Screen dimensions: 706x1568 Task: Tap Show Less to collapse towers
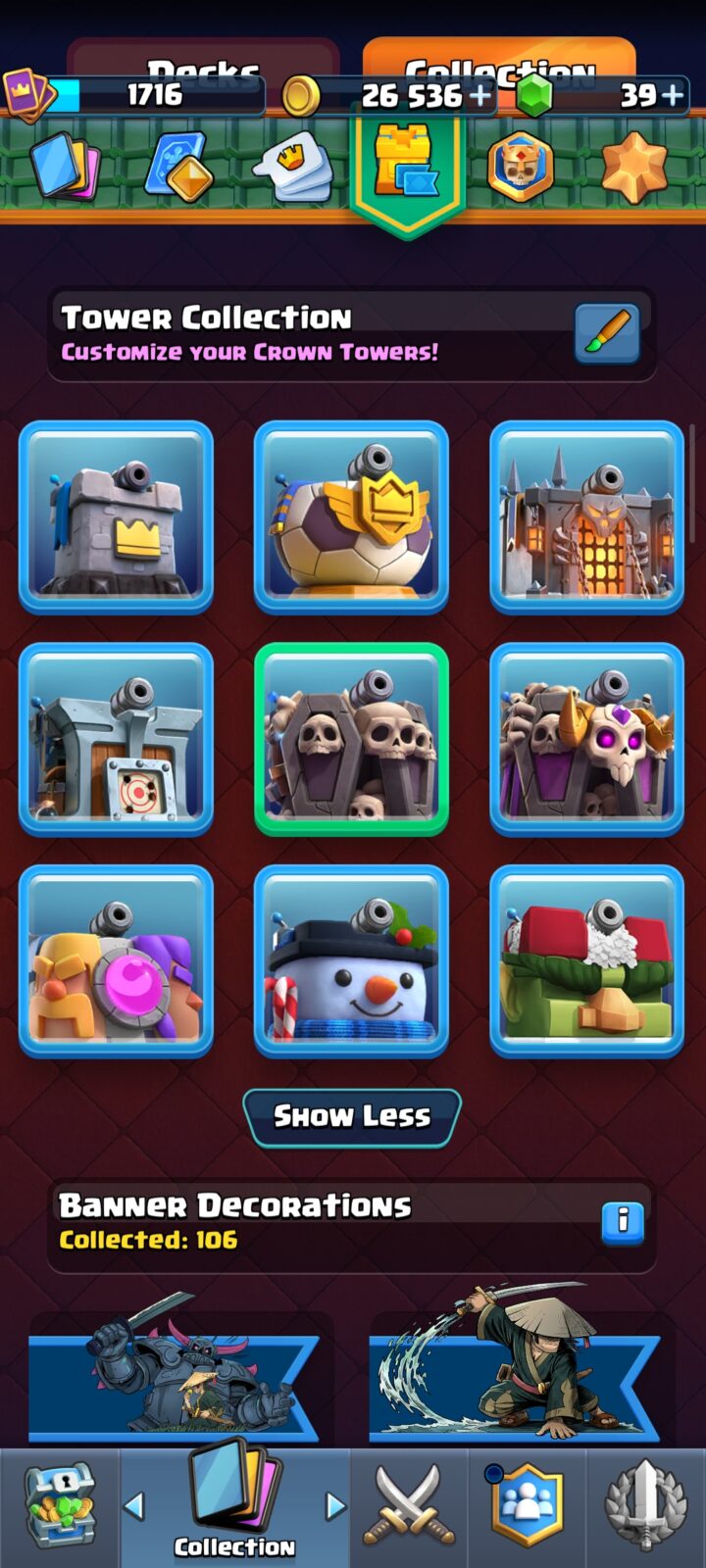coord(352,1117)
